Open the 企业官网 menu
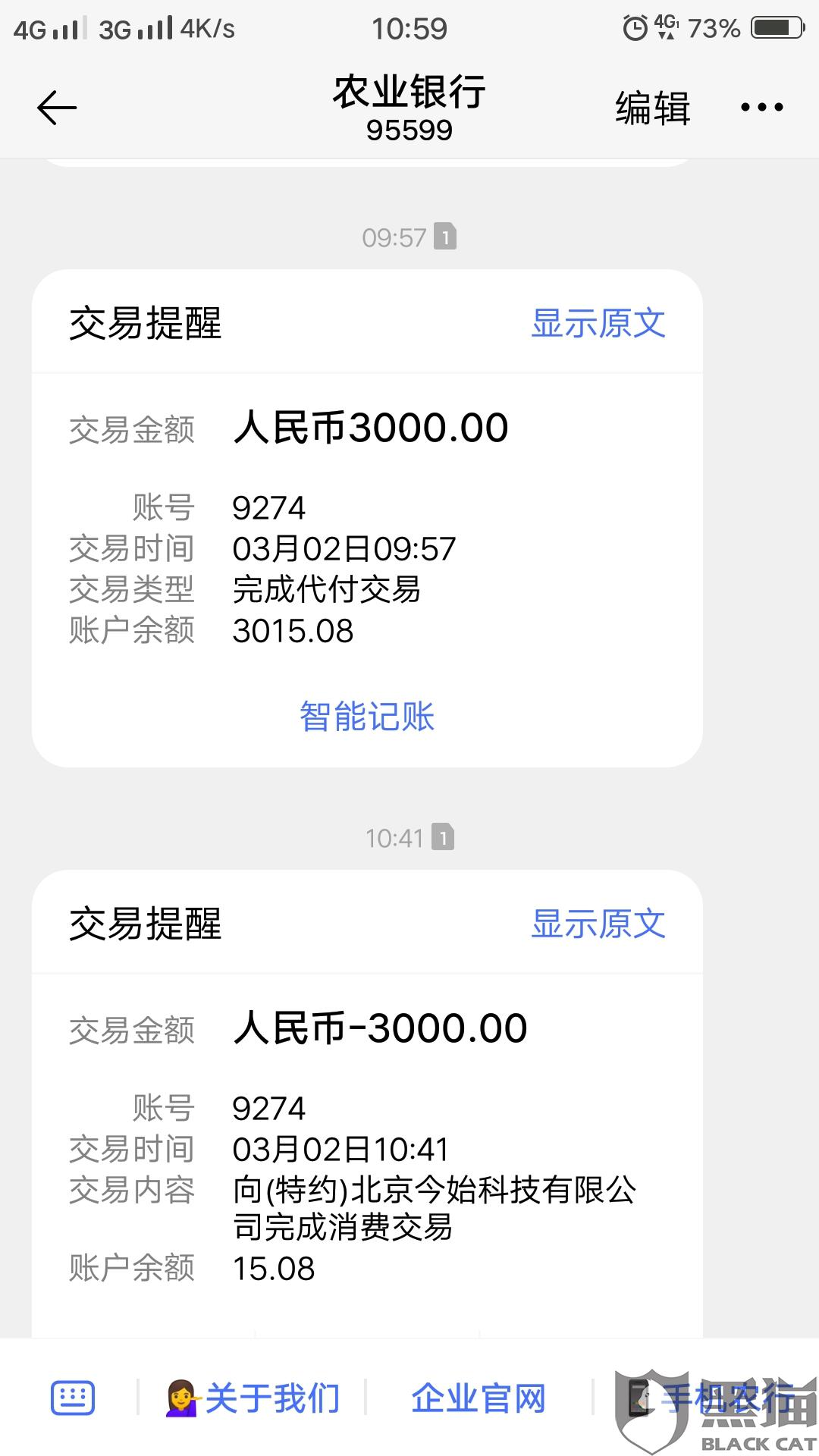Image resolution: width=819 pixels, height=1456 pixels. tap(479, 1398)
